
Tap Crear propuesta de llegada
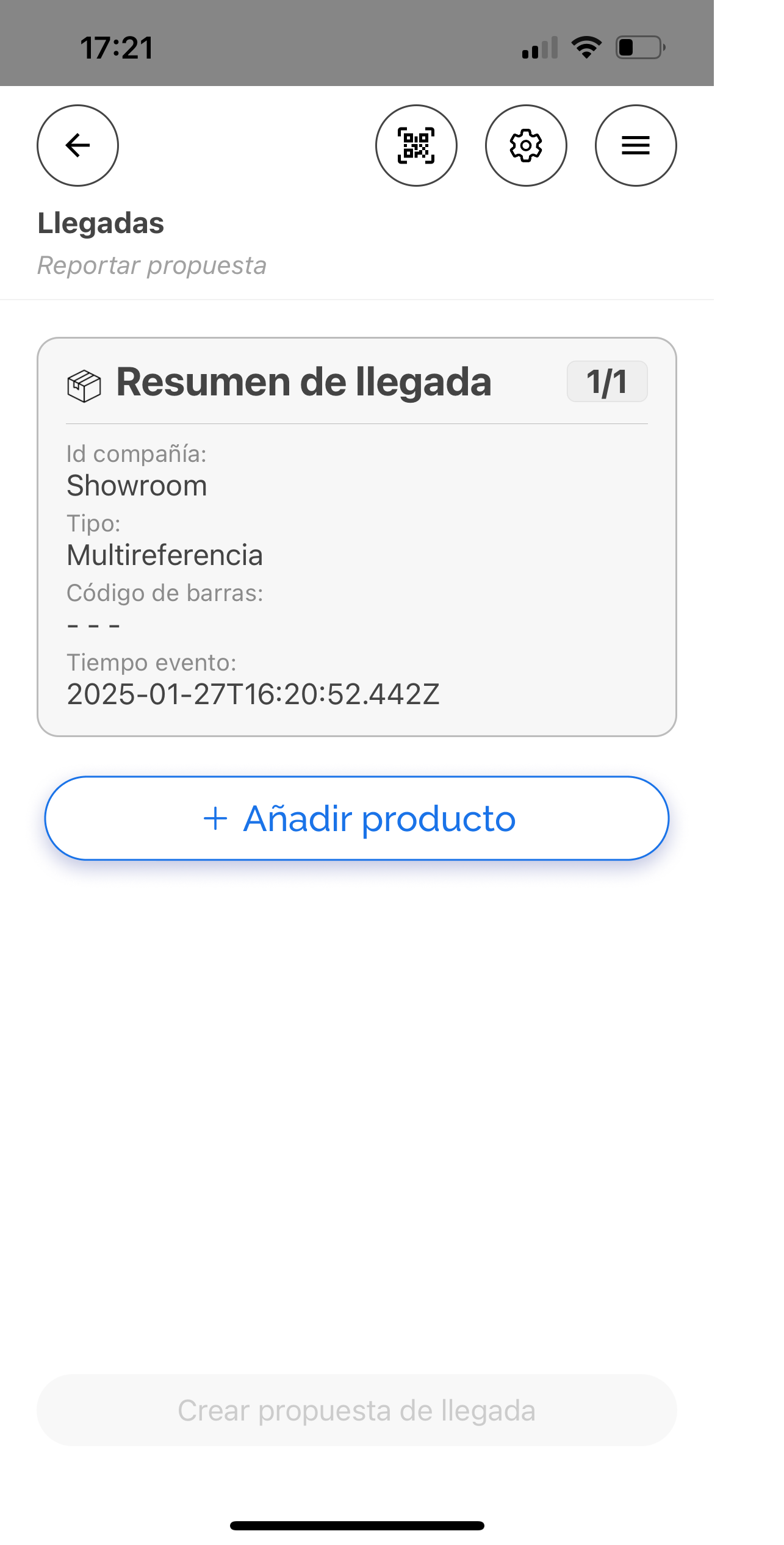pos(356,1410)
